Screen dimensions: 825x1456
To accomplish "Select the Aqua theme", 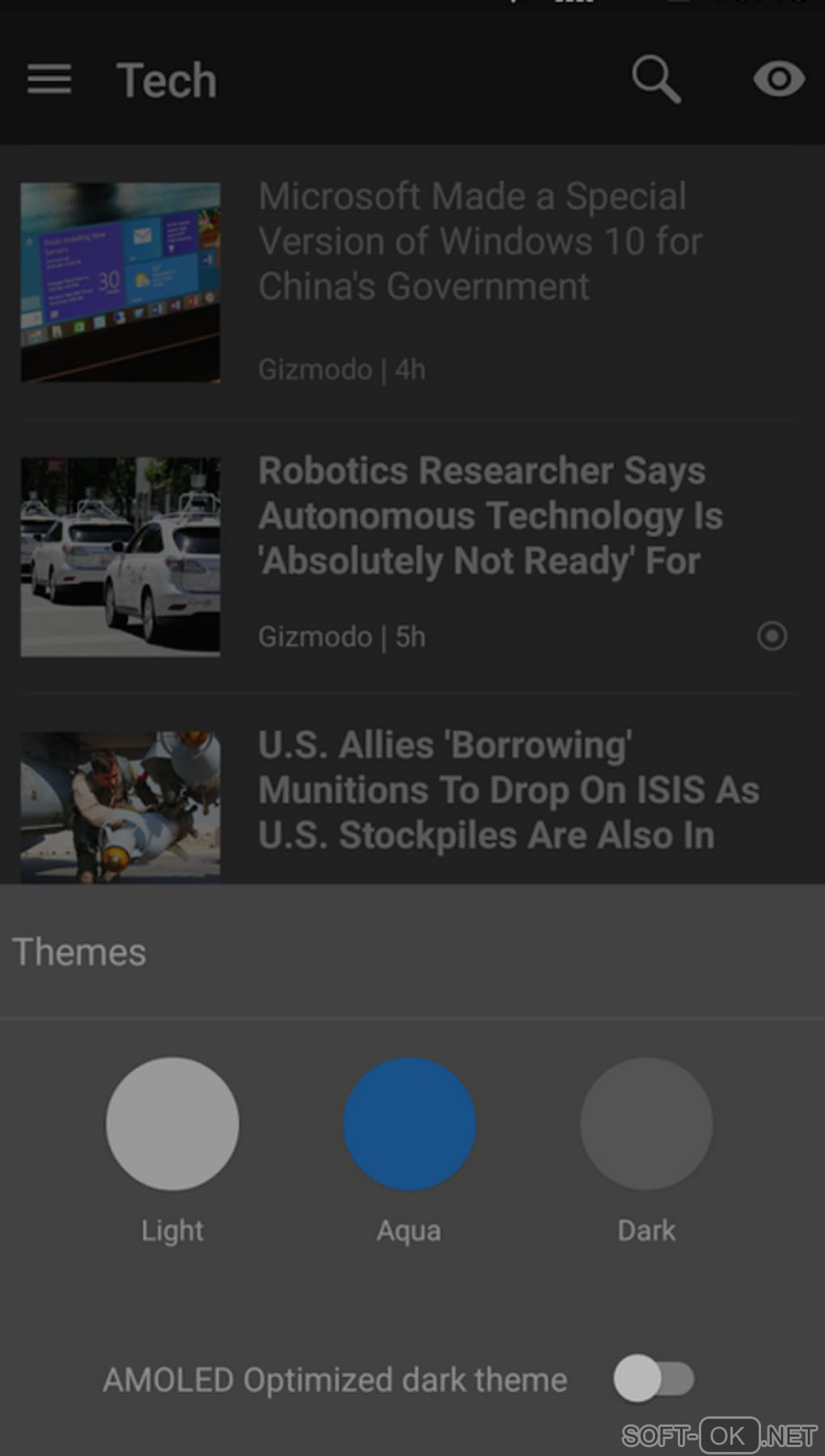I will (x=409, y=1124).
